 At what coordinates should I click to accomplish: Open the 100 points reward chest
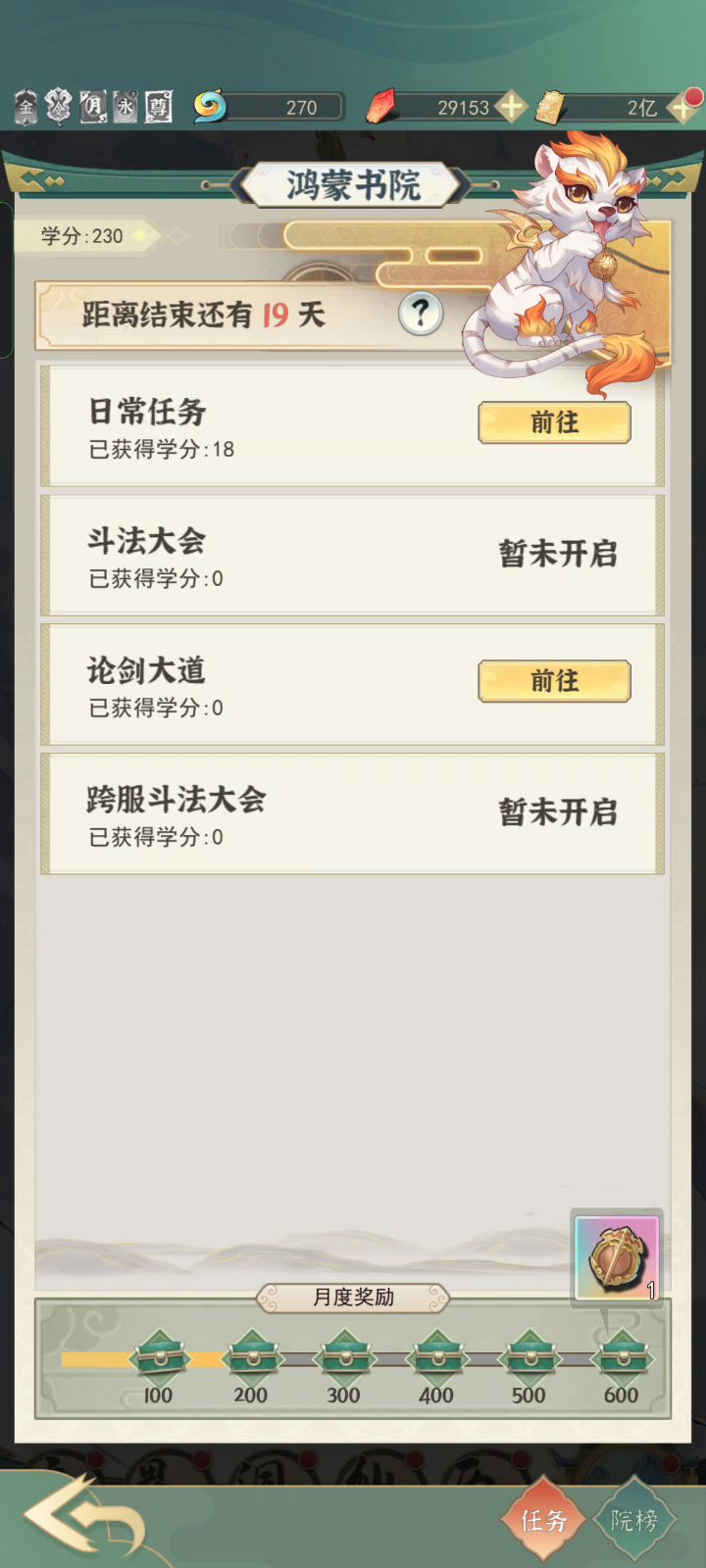[158, 1358]
